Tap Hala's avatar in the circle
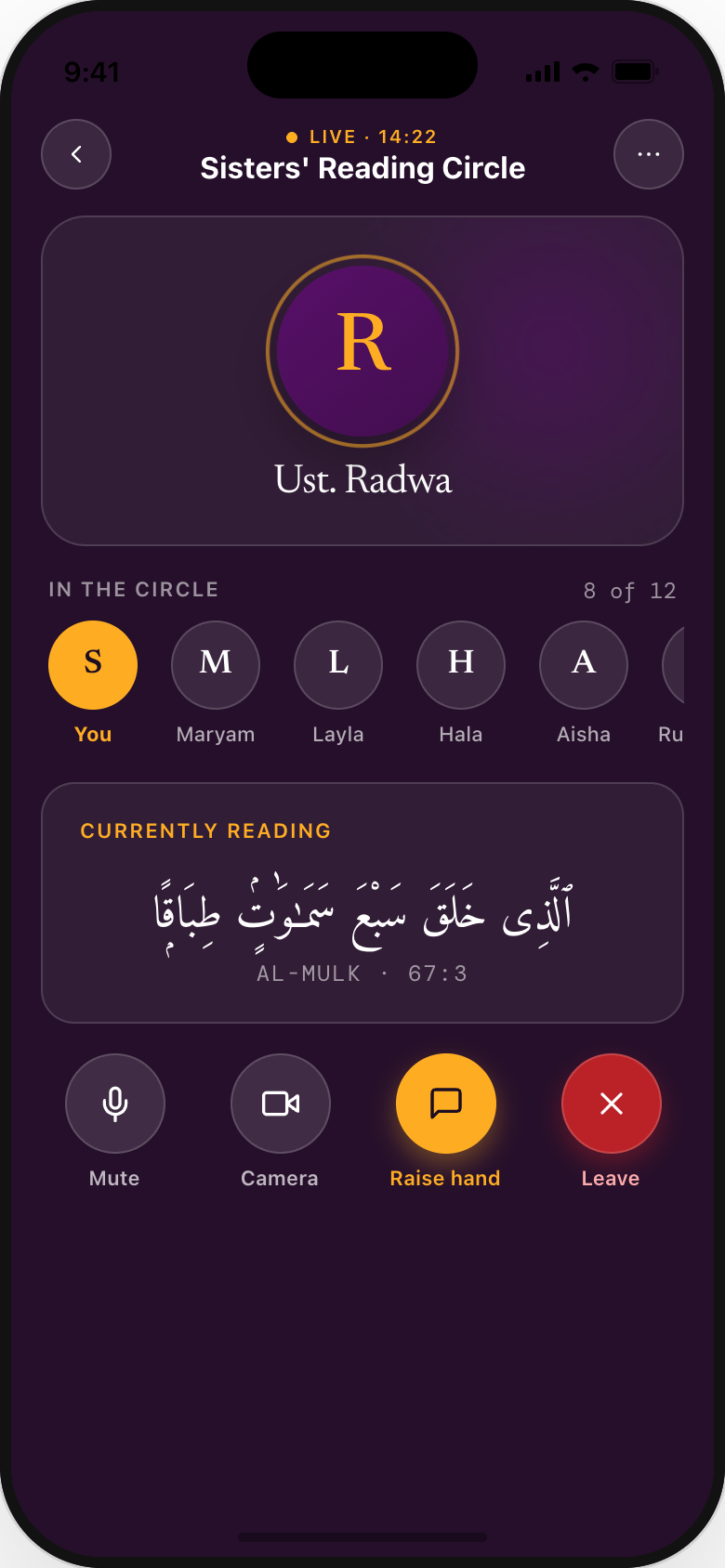This screenshot has width=725, height=1568. click(x=461, y=665)
